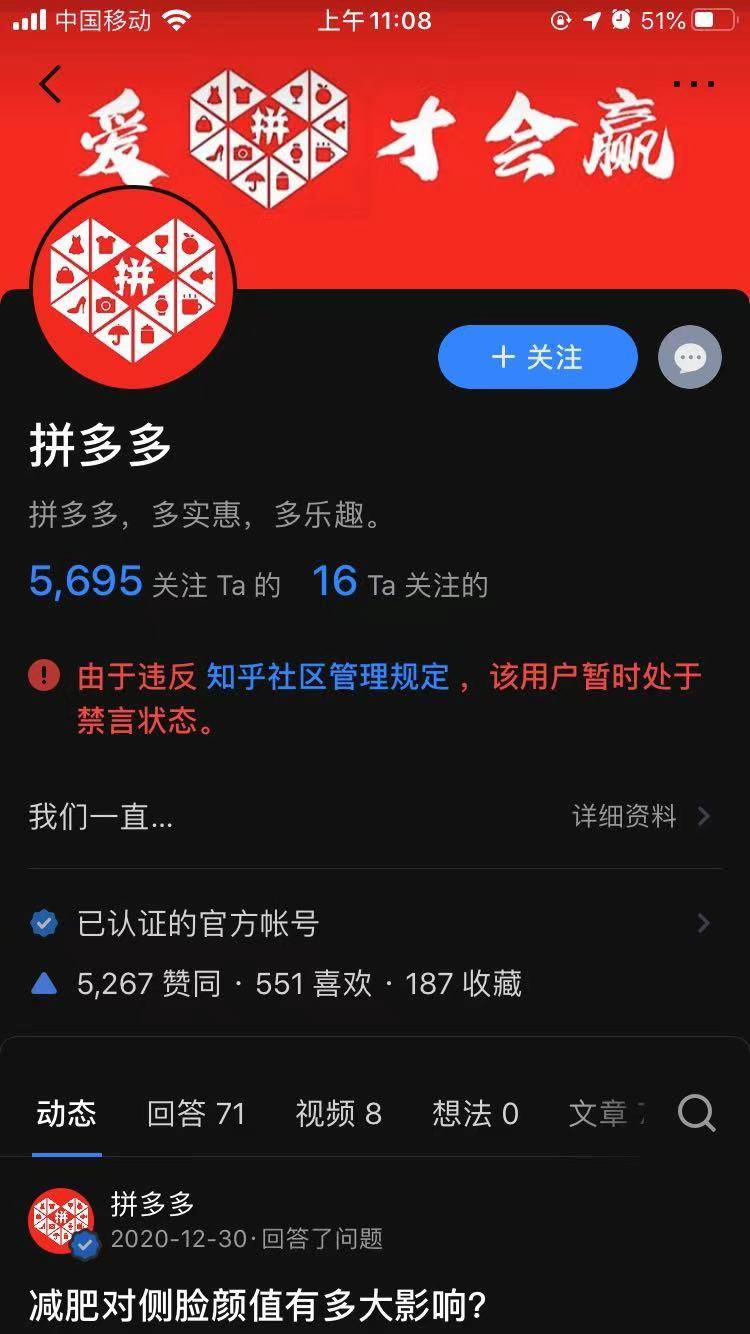Screen dimensions: 750x1334
Task: Click the blue upvote triangle icon
Action: coord(42,984)
